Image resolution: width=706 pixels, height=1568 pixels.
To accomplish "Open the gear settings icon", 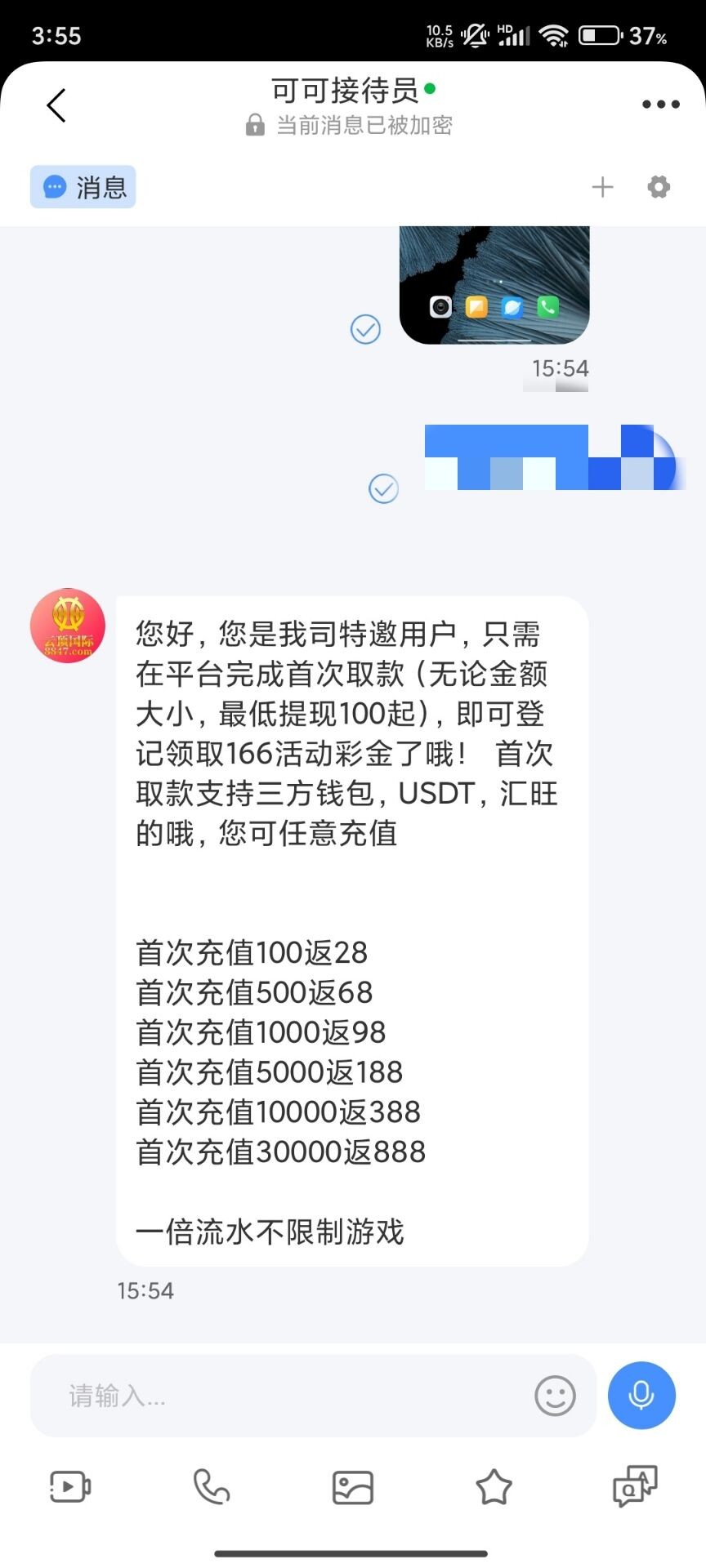I will coord(659,187).
